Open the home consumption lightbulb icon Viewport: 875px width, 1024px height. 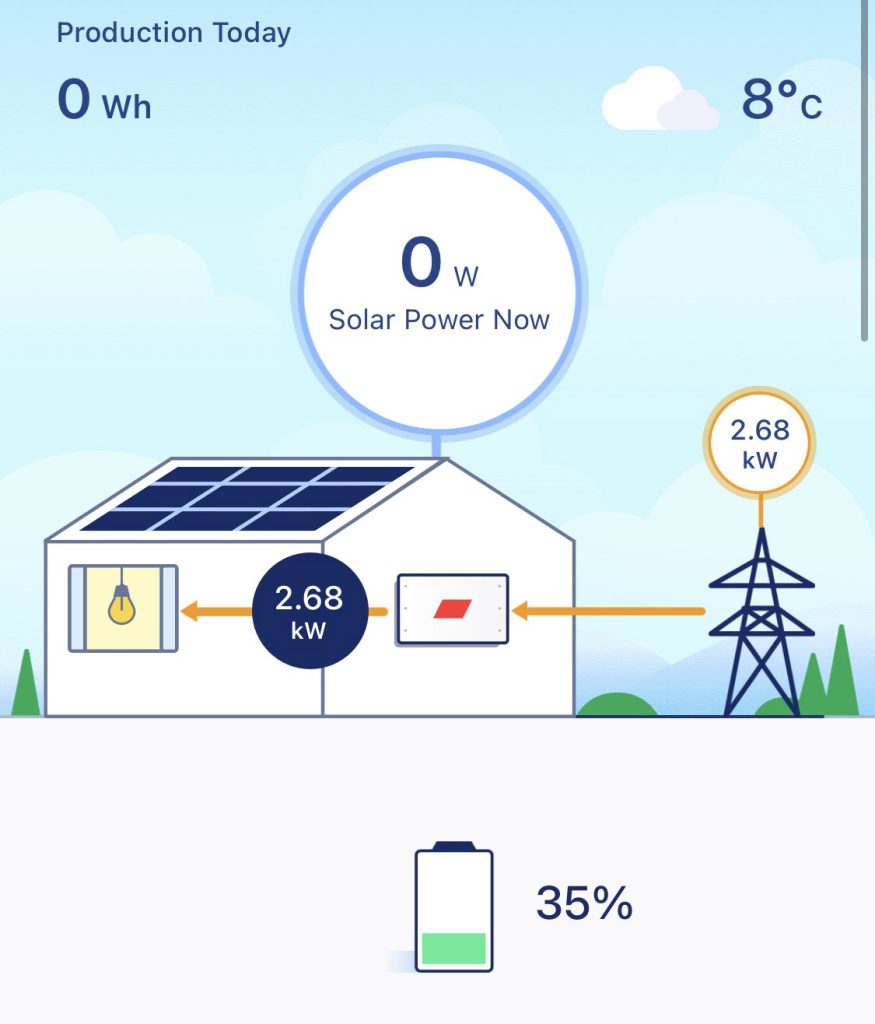tap(120, 607)
